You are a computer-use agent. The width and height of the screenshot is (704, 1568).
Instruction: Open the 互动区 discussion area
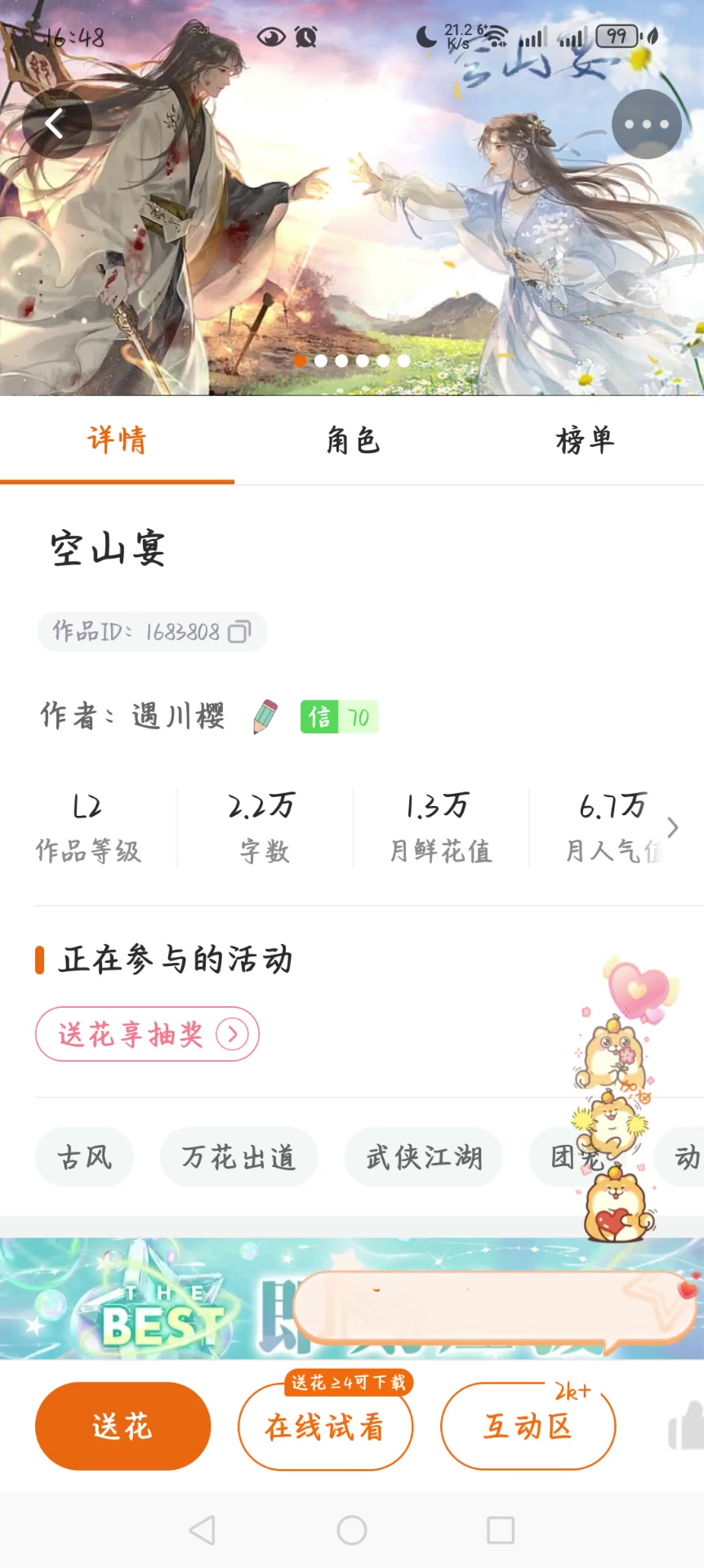tap(528, 1428)
